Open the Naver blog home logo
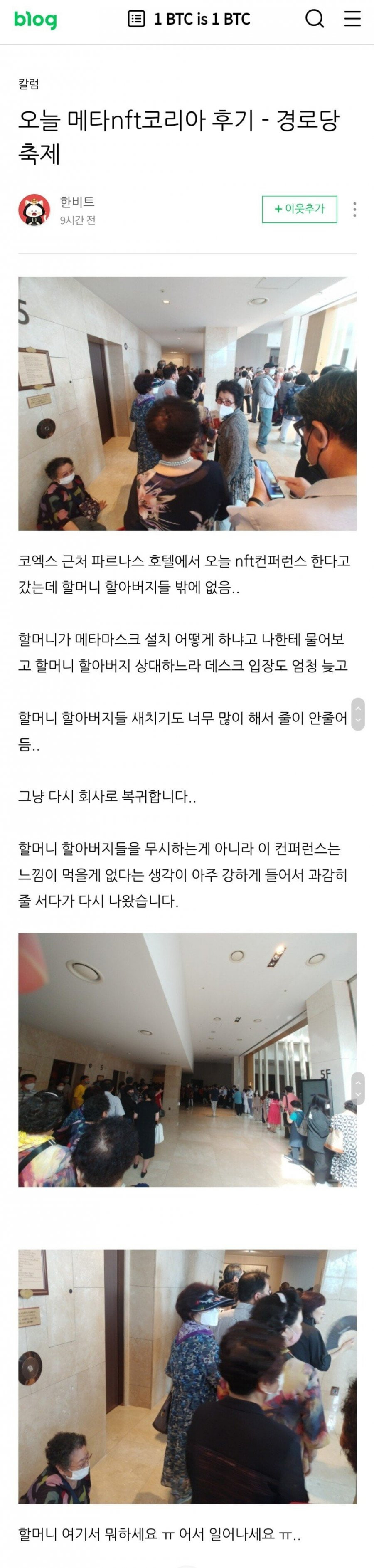Screen dimensions: 374x1568 [35, 20]
